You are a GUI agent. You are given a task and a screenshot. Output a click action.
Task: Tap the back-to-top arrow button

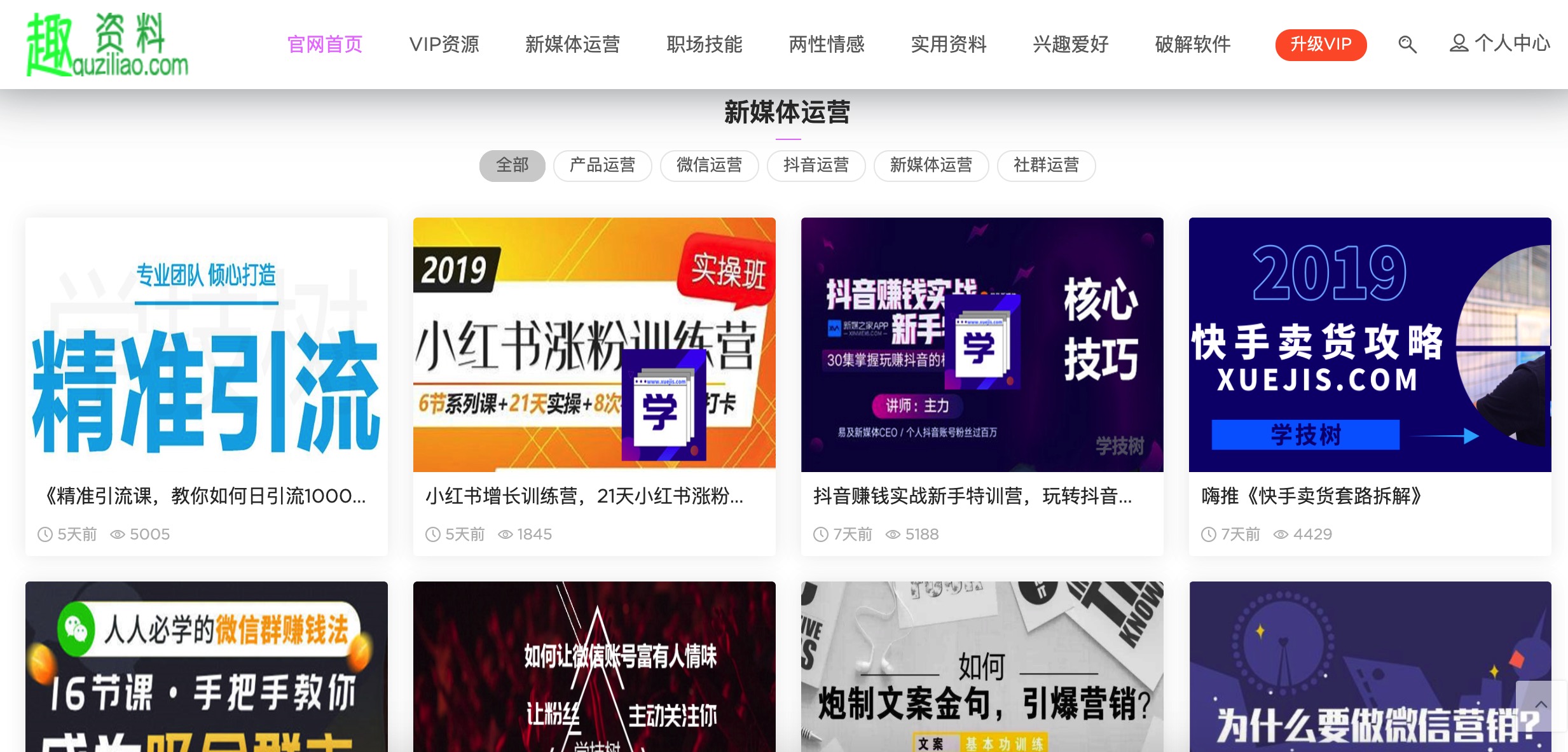point(1541,705)
